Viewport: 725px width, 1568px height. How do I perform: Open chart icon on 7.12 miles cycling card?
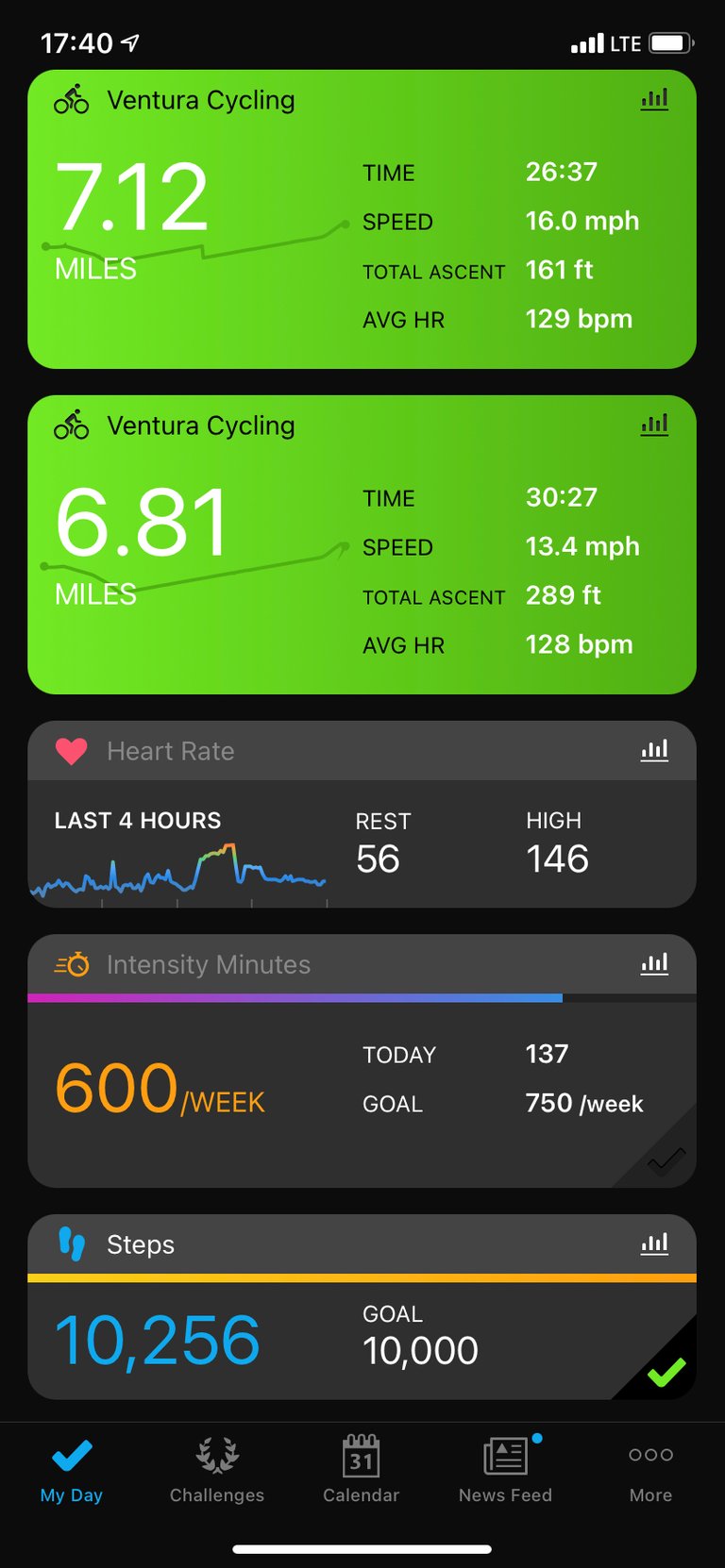654,99
